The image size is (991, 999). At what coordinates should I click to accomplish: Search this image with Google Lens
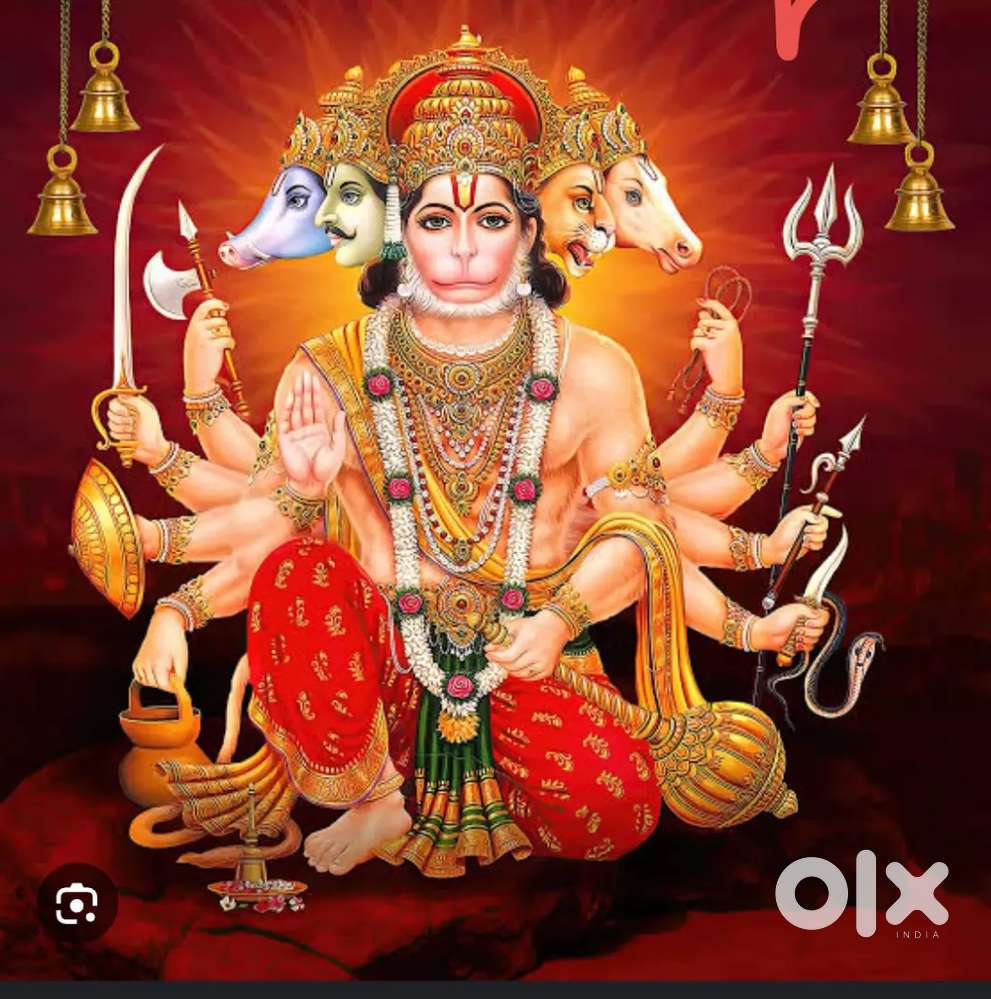(x=77, y=904)
